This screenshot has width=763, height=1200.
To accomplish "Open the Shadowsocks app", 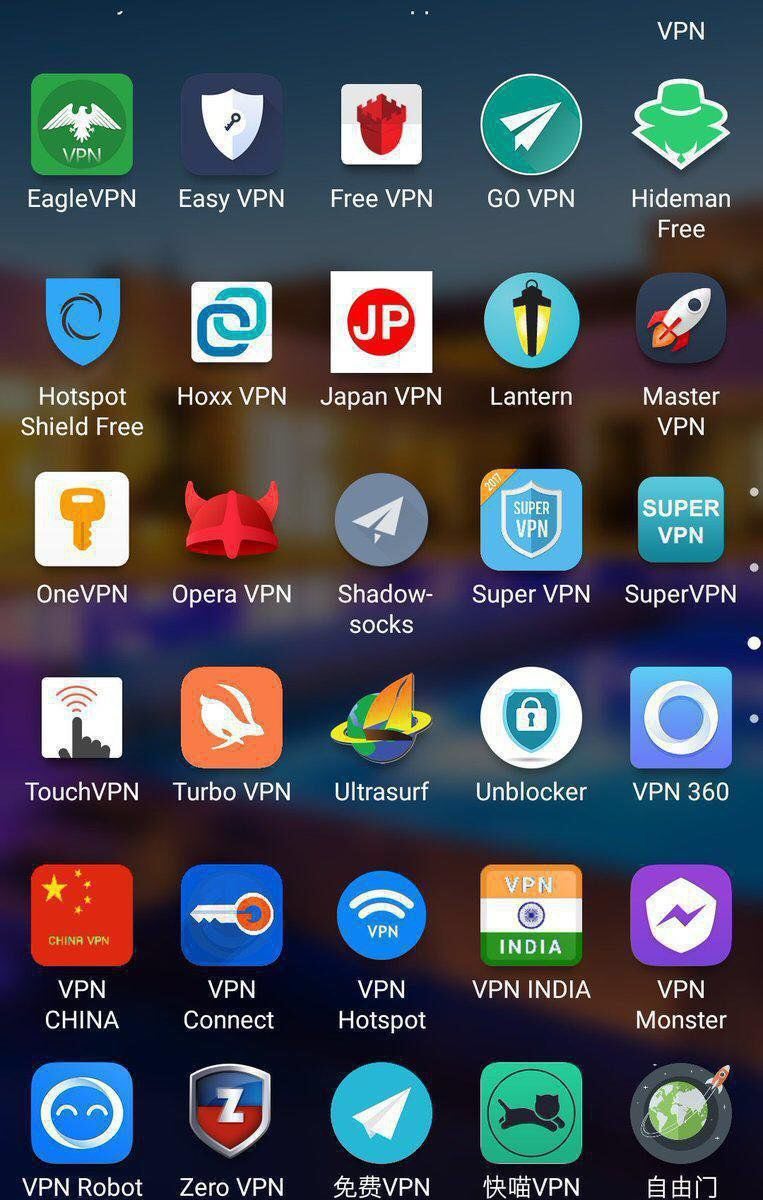I will 381,520.
